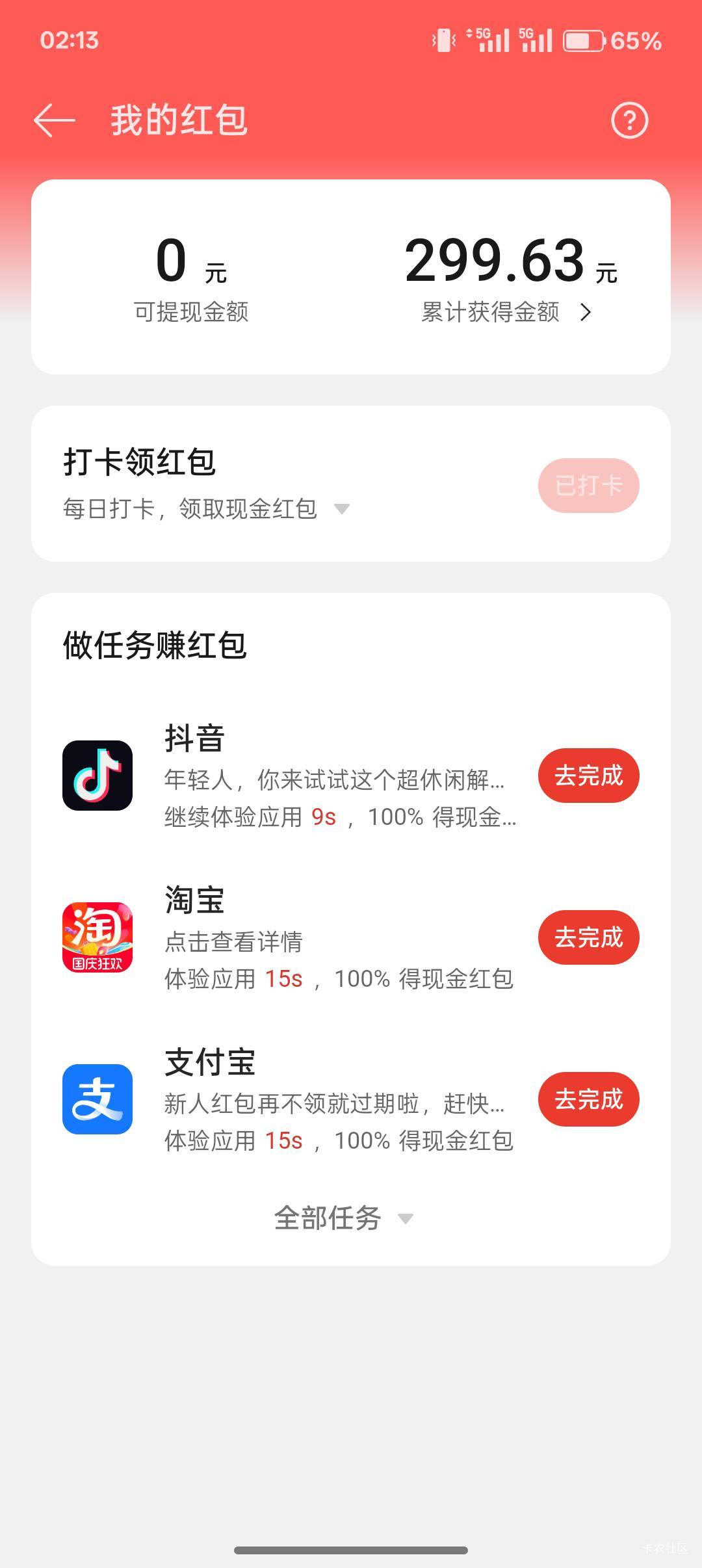
Task: Expand the 全部任务 list
Action: point(343,1218)
